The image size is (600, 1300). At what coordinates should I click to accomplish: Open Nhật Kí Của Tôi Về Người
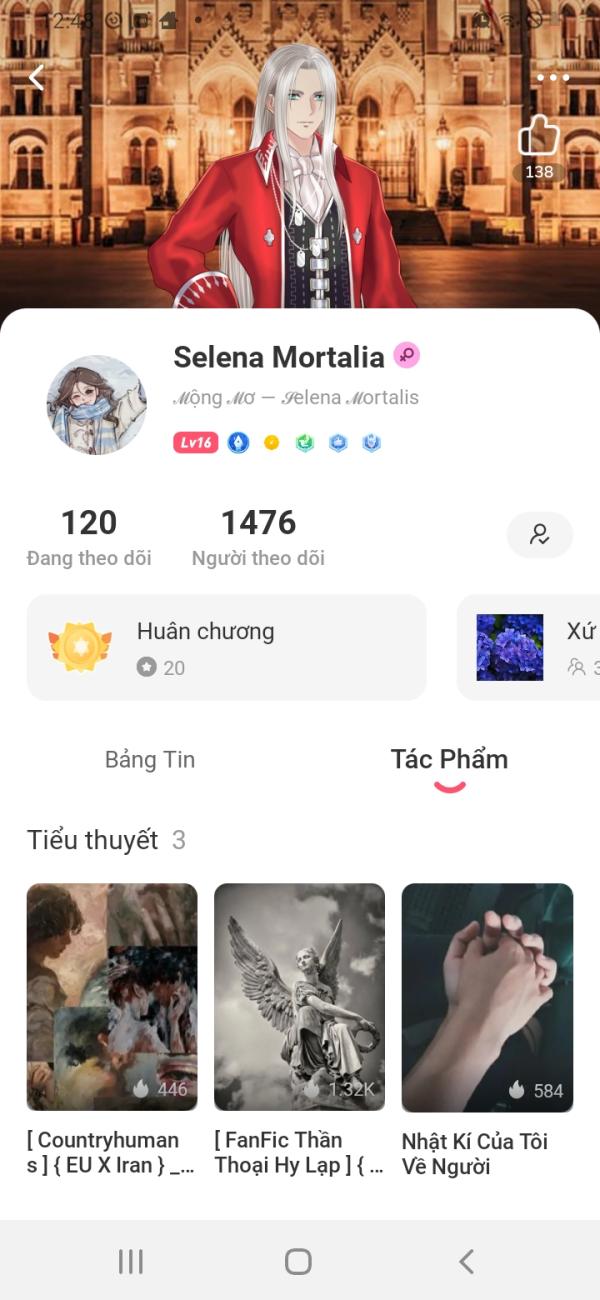[x=487, y=1030]
